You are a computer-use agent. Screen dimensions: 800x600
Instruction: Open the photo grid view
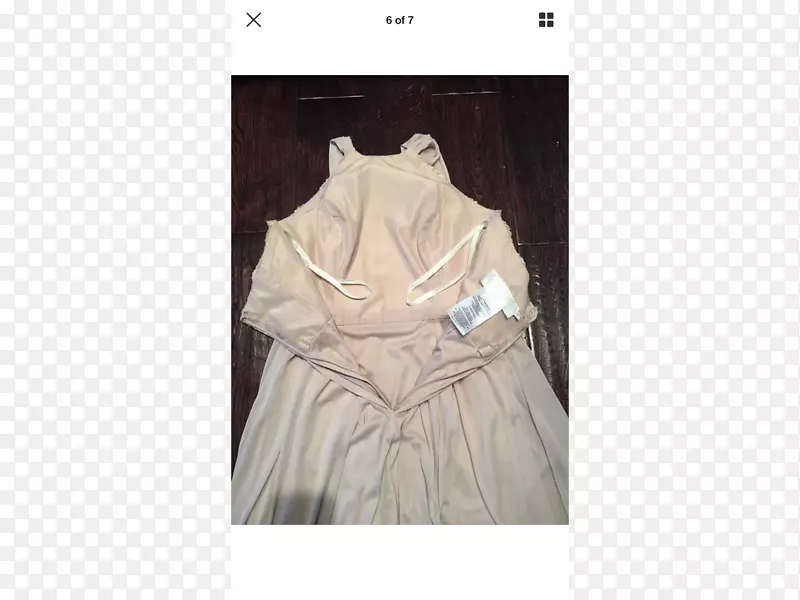[x=546, y=20]
